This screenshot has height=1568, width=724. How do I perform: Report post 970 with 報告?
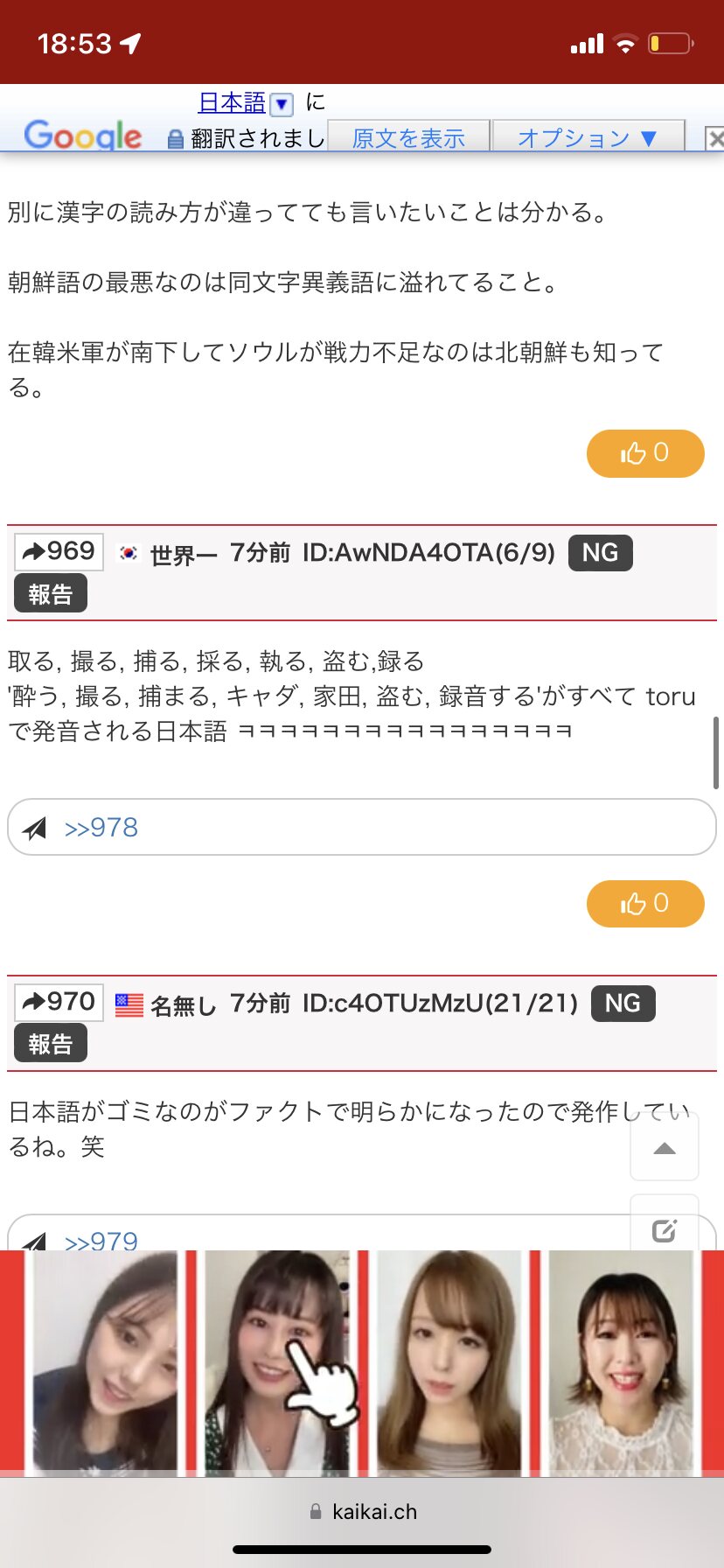50,1044
